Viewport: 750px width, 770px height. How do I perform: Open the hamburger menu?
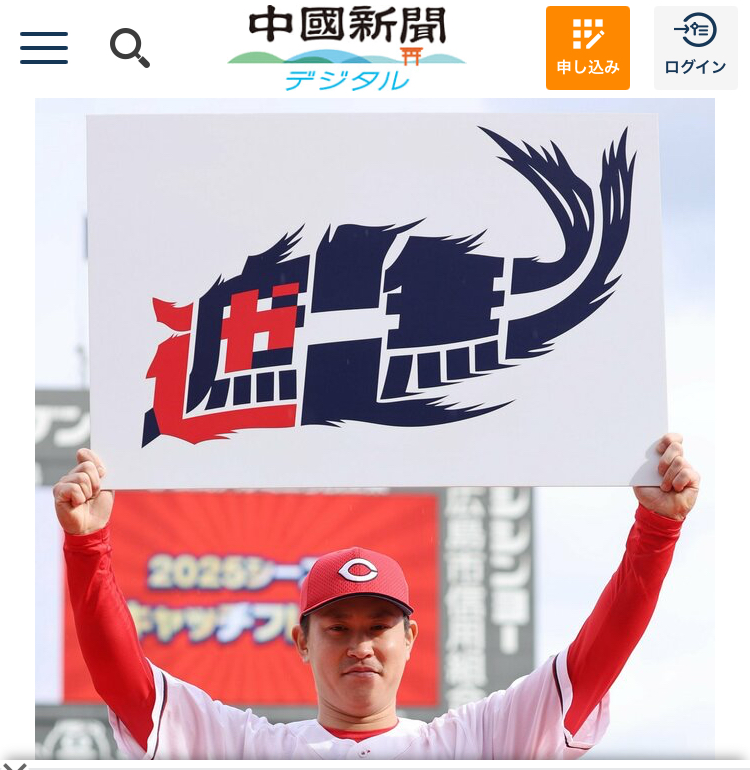pos(44,47)
